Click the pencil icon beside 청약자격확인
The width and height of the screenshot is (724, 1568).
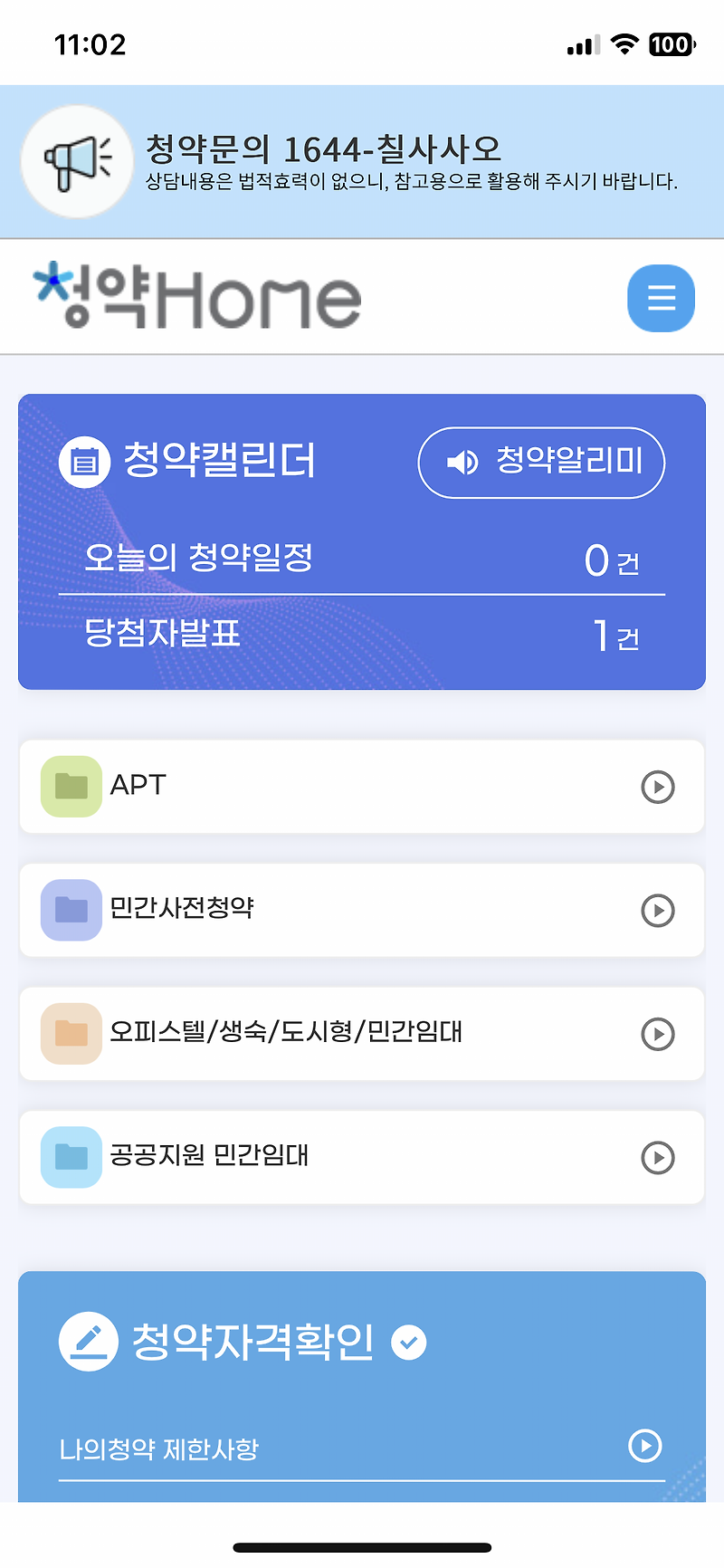(88, 1341)
